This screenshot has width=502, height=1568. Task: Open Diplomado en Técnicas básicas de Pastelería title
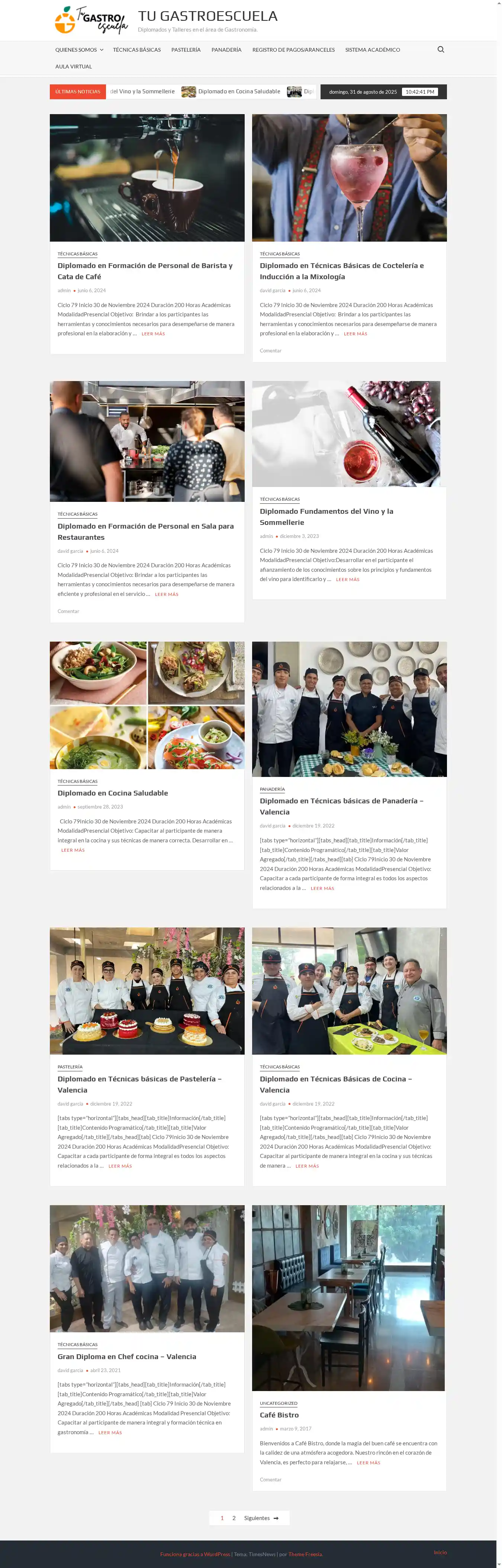click(x=139, y=1084)
